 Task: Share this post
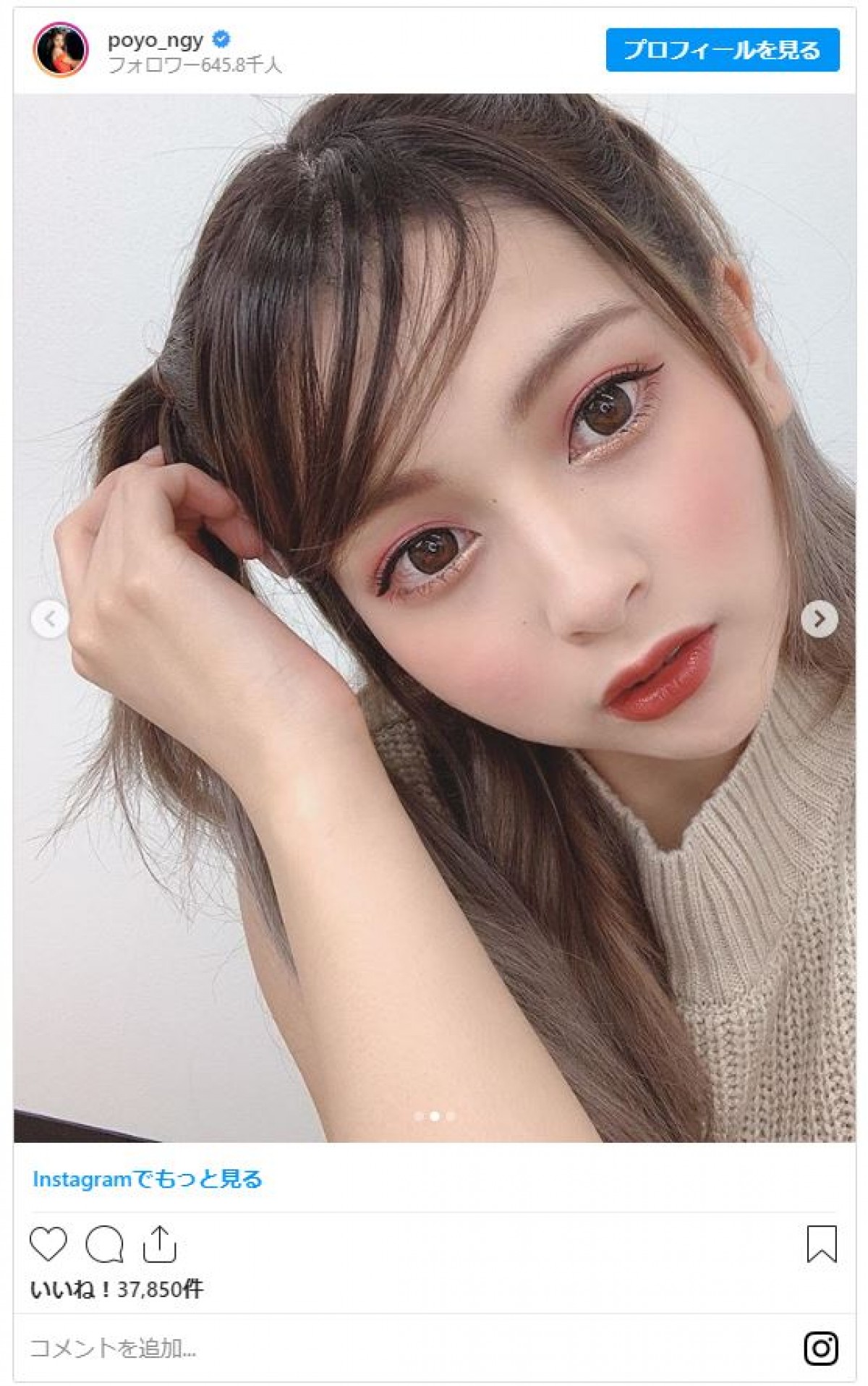159,1244
